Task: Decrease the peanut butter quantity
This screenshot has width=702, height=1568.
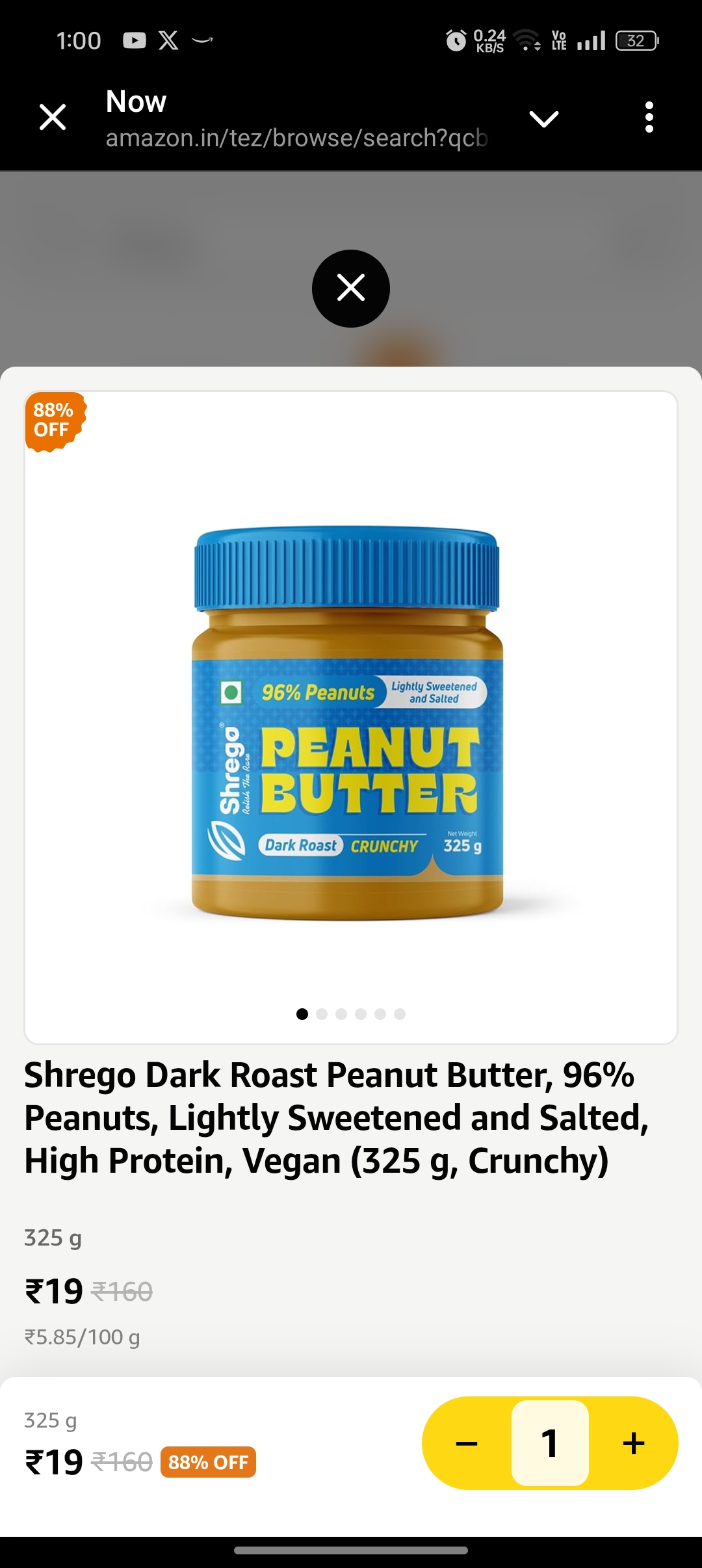Action: 467,1444
